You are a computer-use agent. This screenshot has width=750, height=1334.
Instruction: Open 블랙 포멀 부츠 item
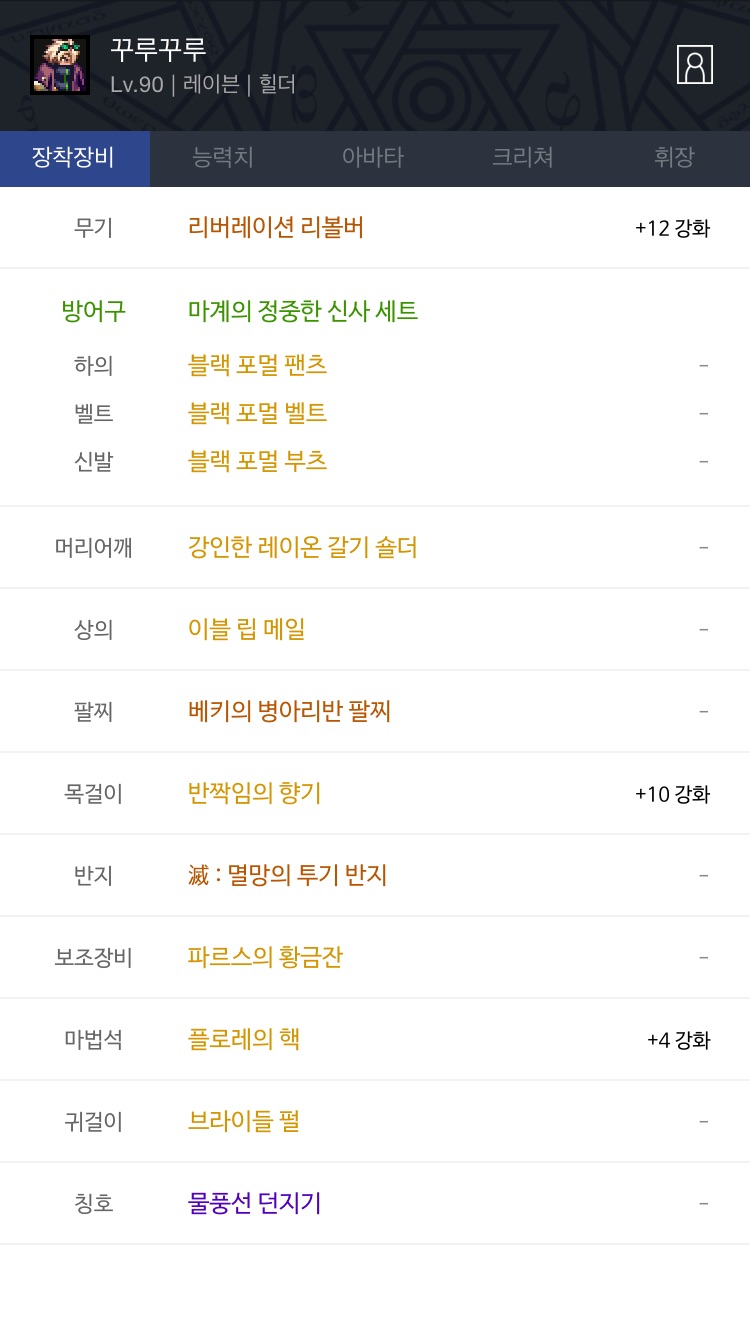pos(258,461)
